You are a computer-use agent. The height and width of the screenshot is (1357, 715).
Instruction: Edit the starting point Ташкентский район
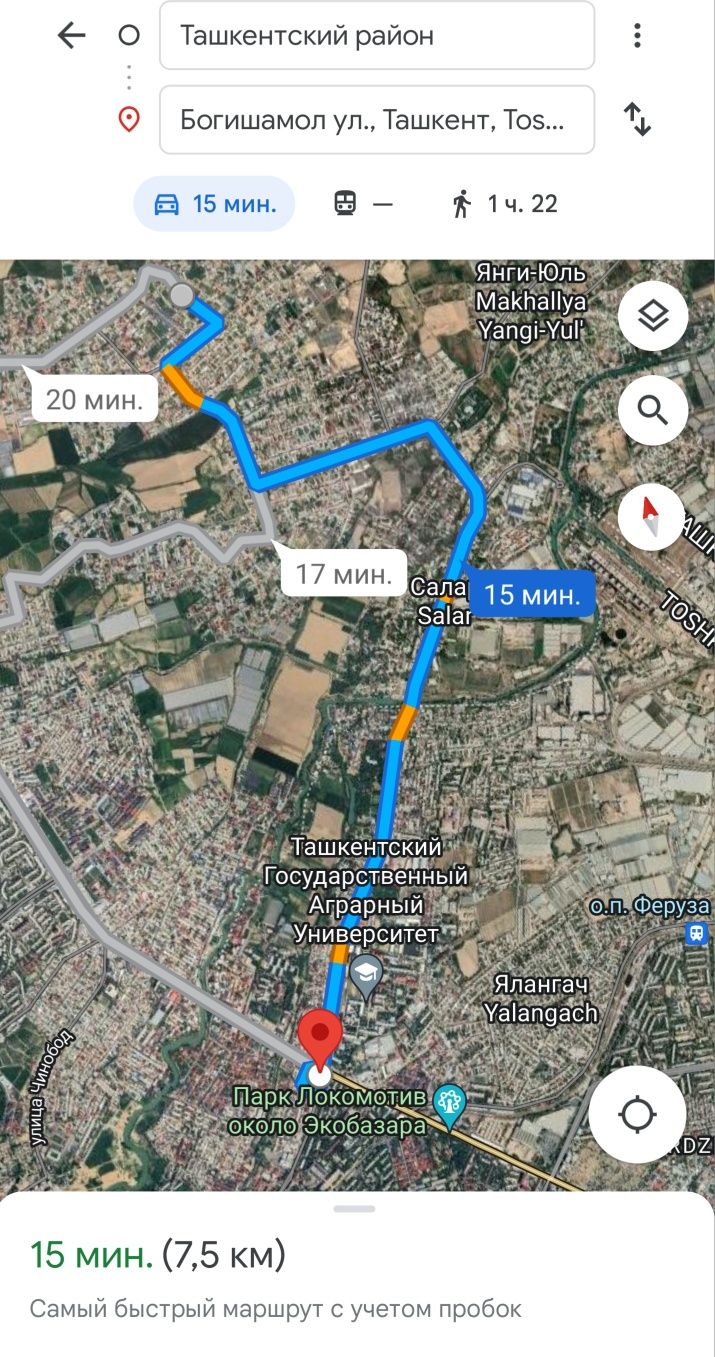(376, 36)
